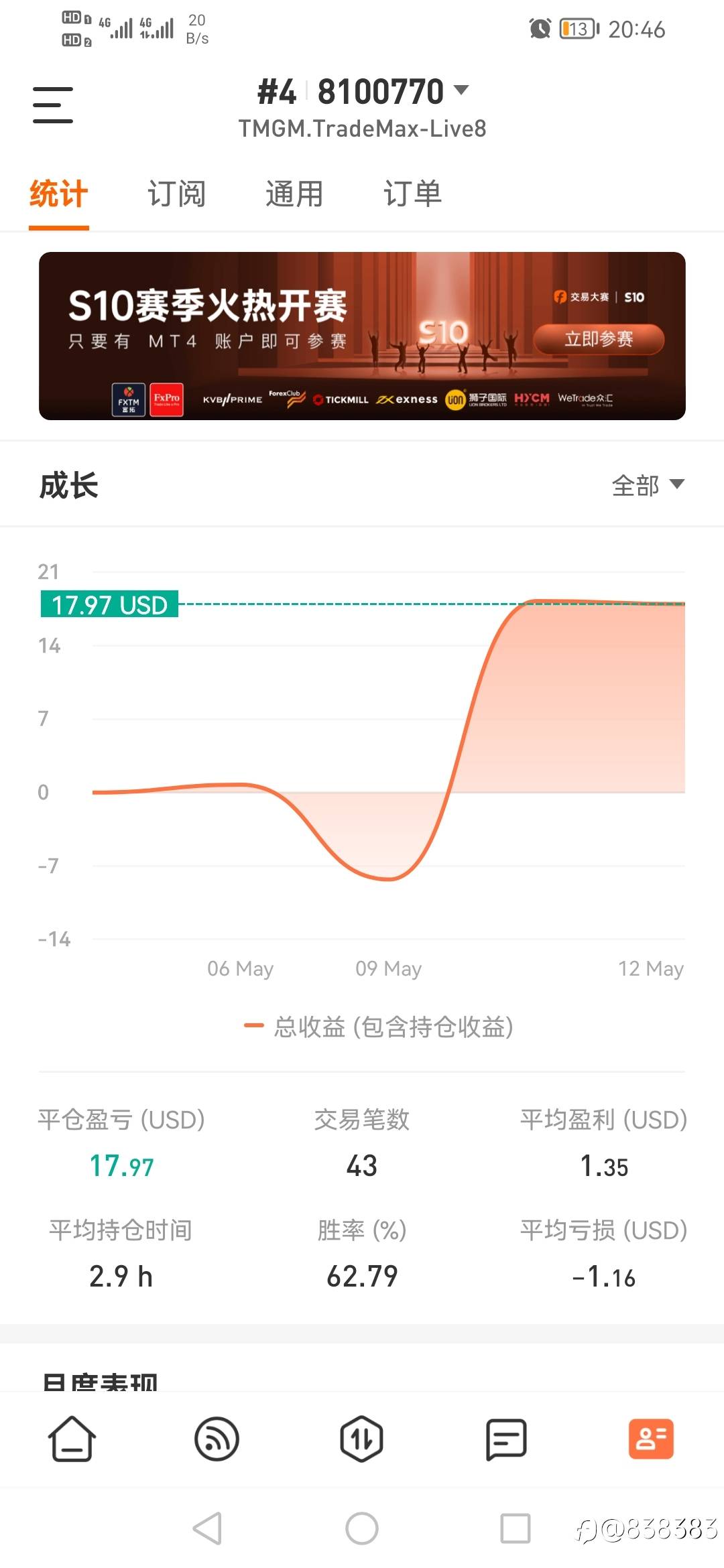Tap the system recent apps button
This screenshot has width=724, height=1568.
pos(516,1528)
